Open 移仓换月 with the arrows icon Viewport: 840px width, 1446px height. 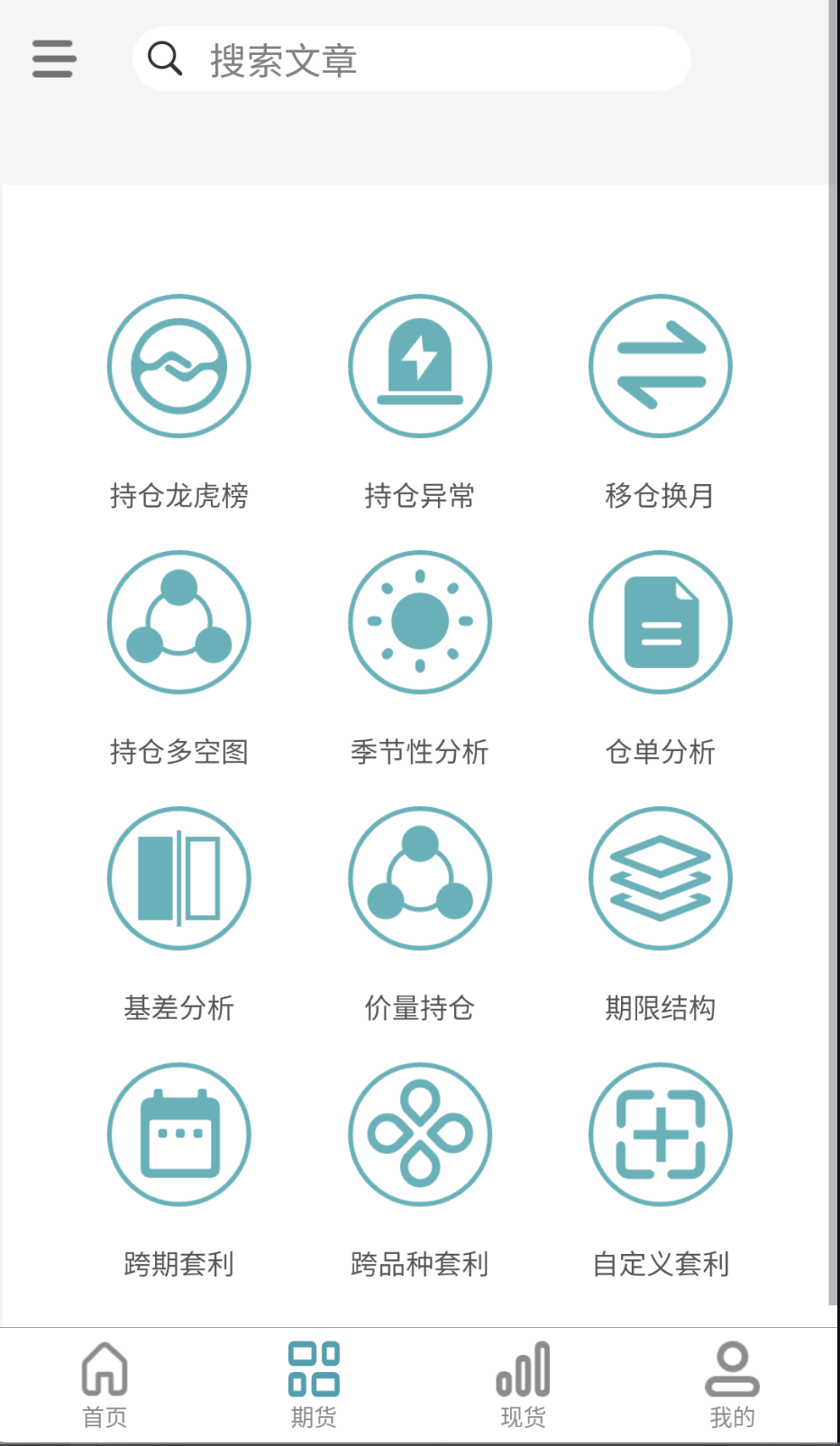pos(660,366)
